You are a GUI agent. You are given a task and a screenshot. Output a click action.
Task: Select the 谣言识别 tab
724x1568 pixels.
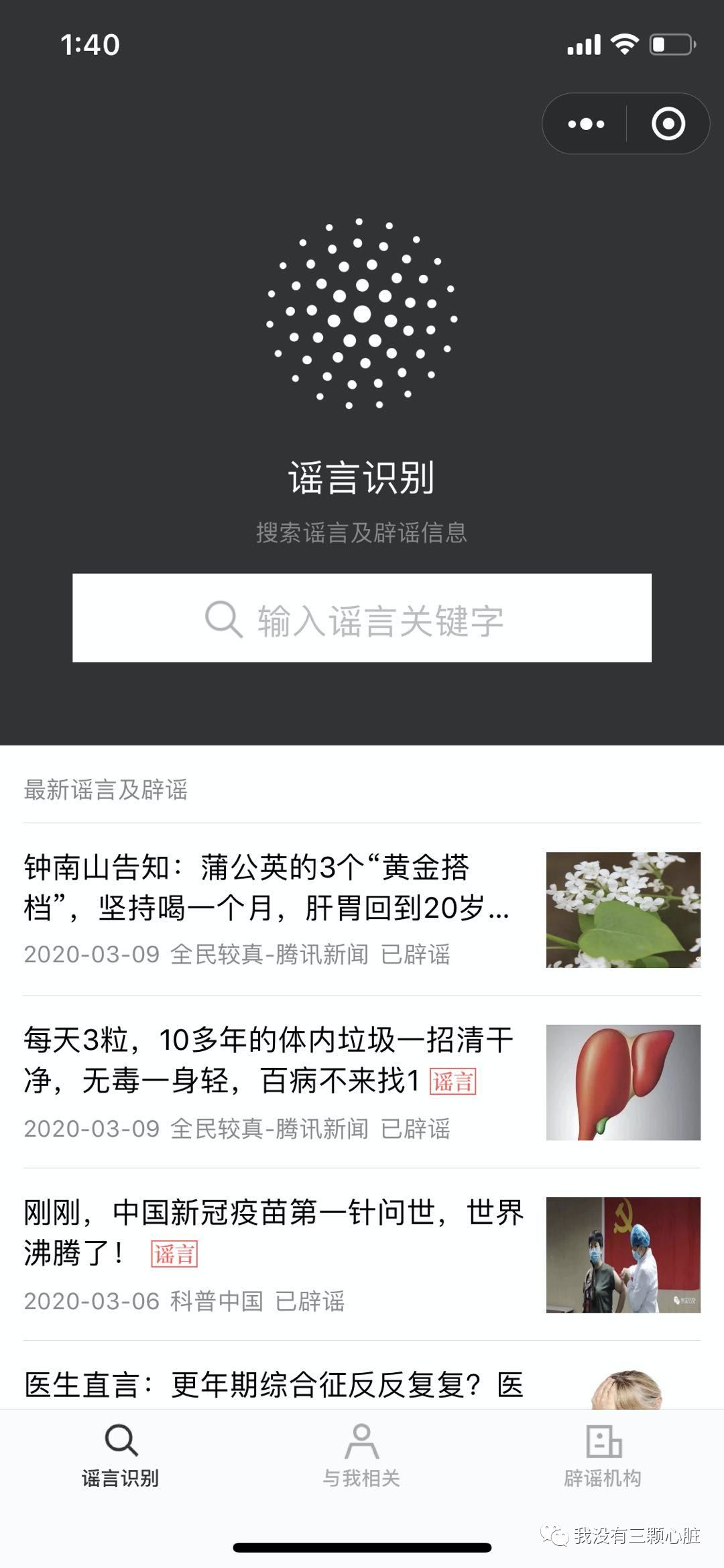coord(121,1456)
